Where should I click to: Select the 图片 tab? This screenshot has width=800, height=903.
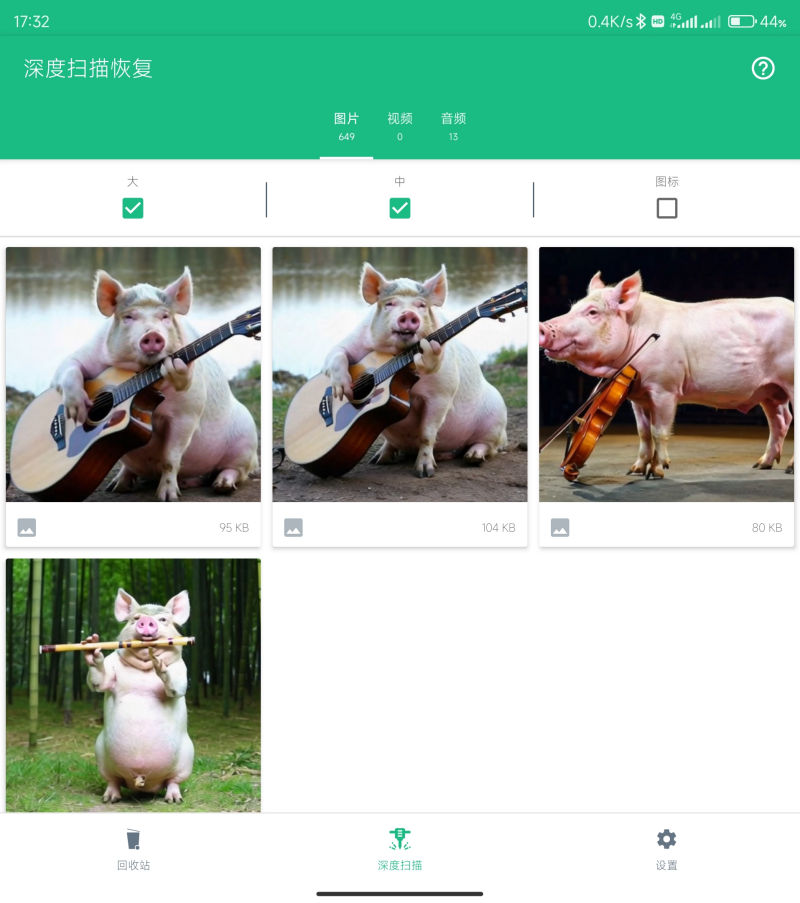(x=346, y=126)
